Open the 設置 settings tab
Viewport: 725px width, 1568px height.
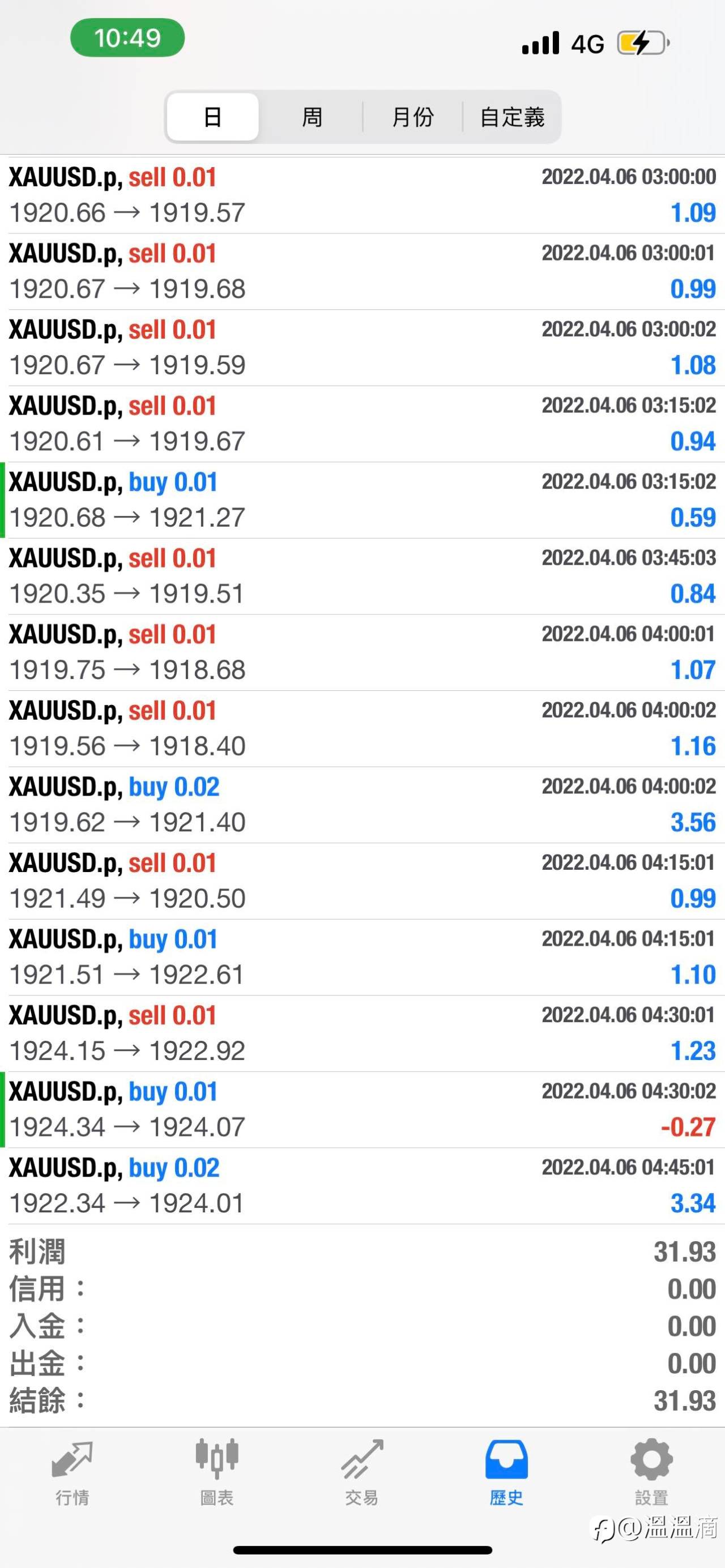pos(651,1472)
